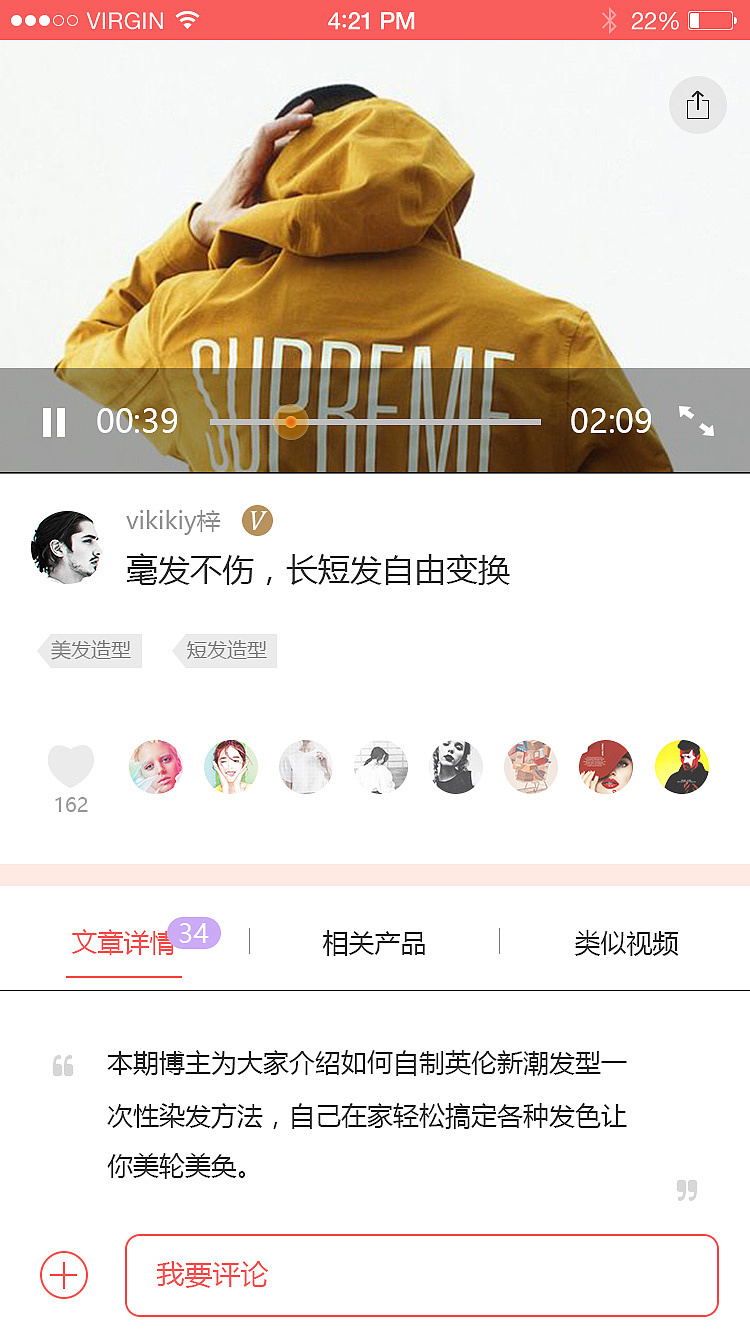The height and width of the screenshot is (1334, 750).
Task: Tap the share icon above the video
Action: (x=697, y=105)
